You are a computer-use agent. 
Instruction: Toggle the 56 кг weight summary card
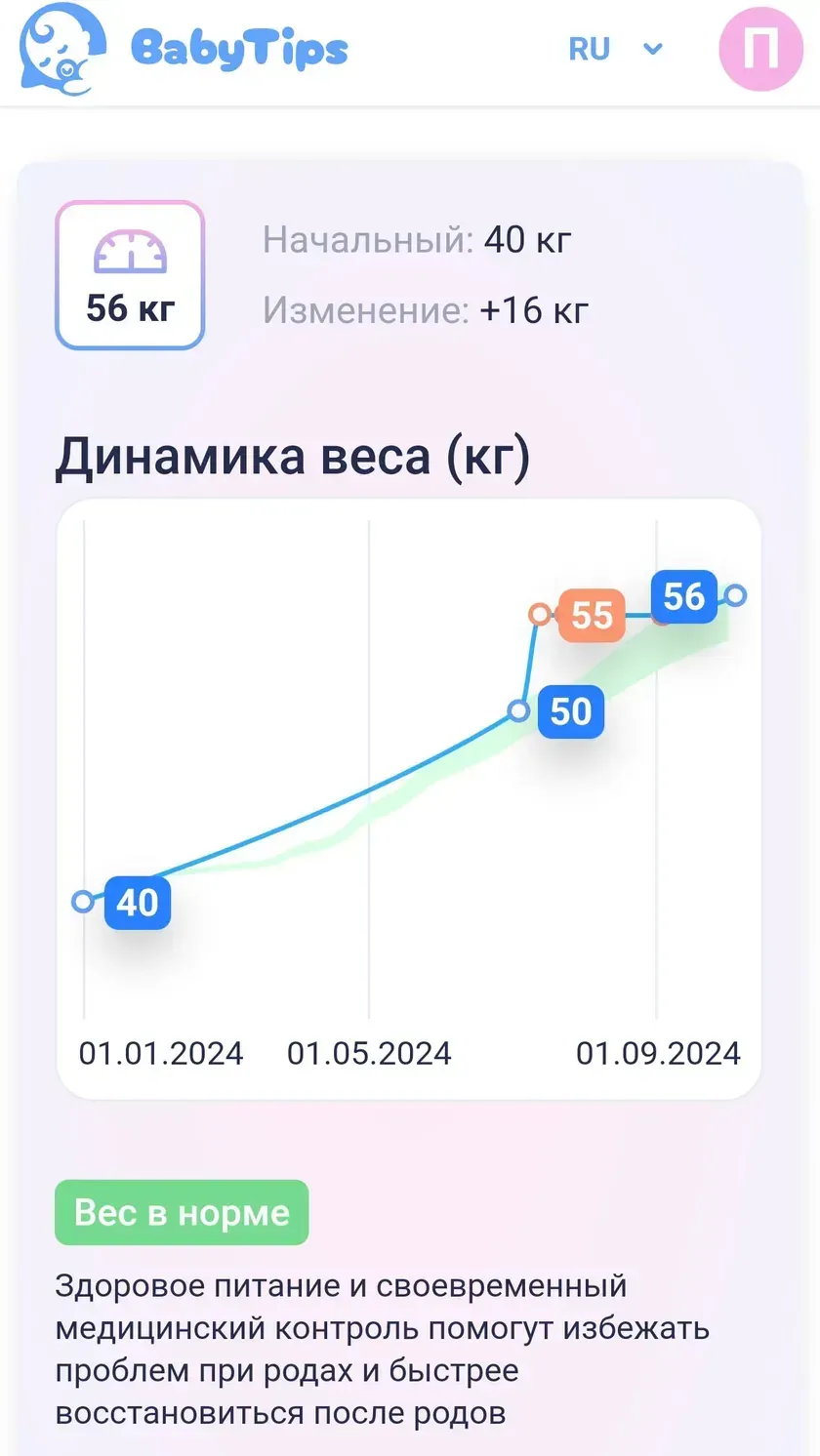[130, 275]
